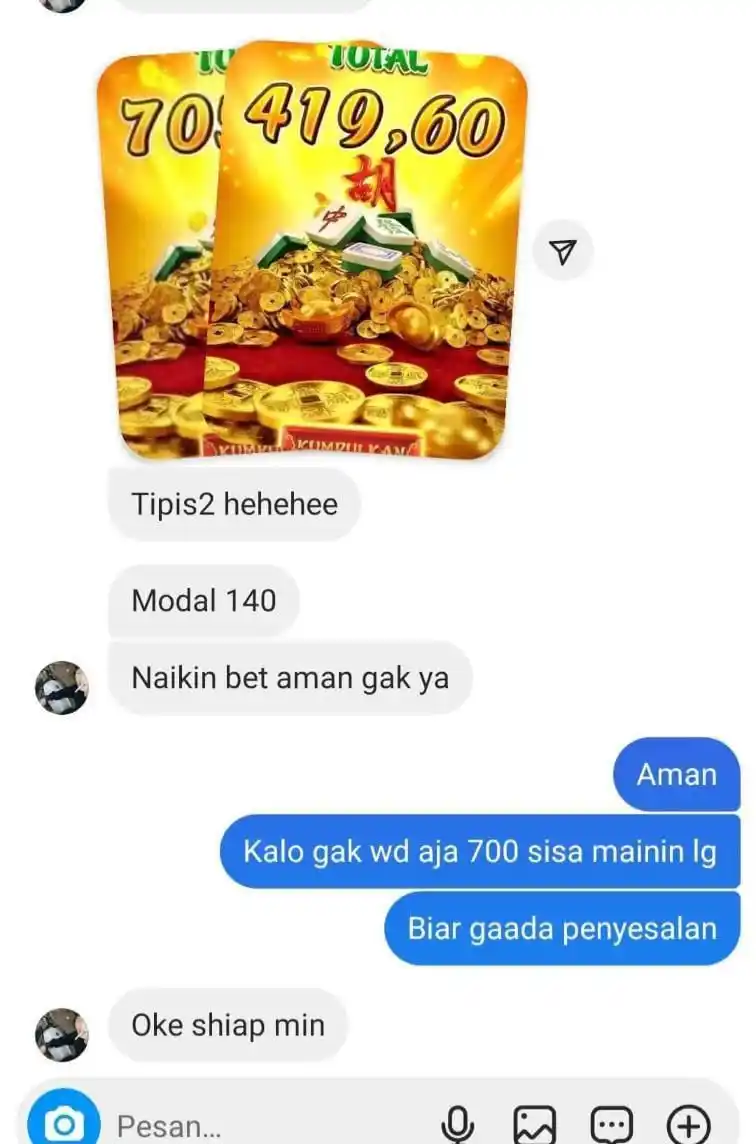Open more options with plus icon
756x1144 pixels.
[x=688, y=1124]
